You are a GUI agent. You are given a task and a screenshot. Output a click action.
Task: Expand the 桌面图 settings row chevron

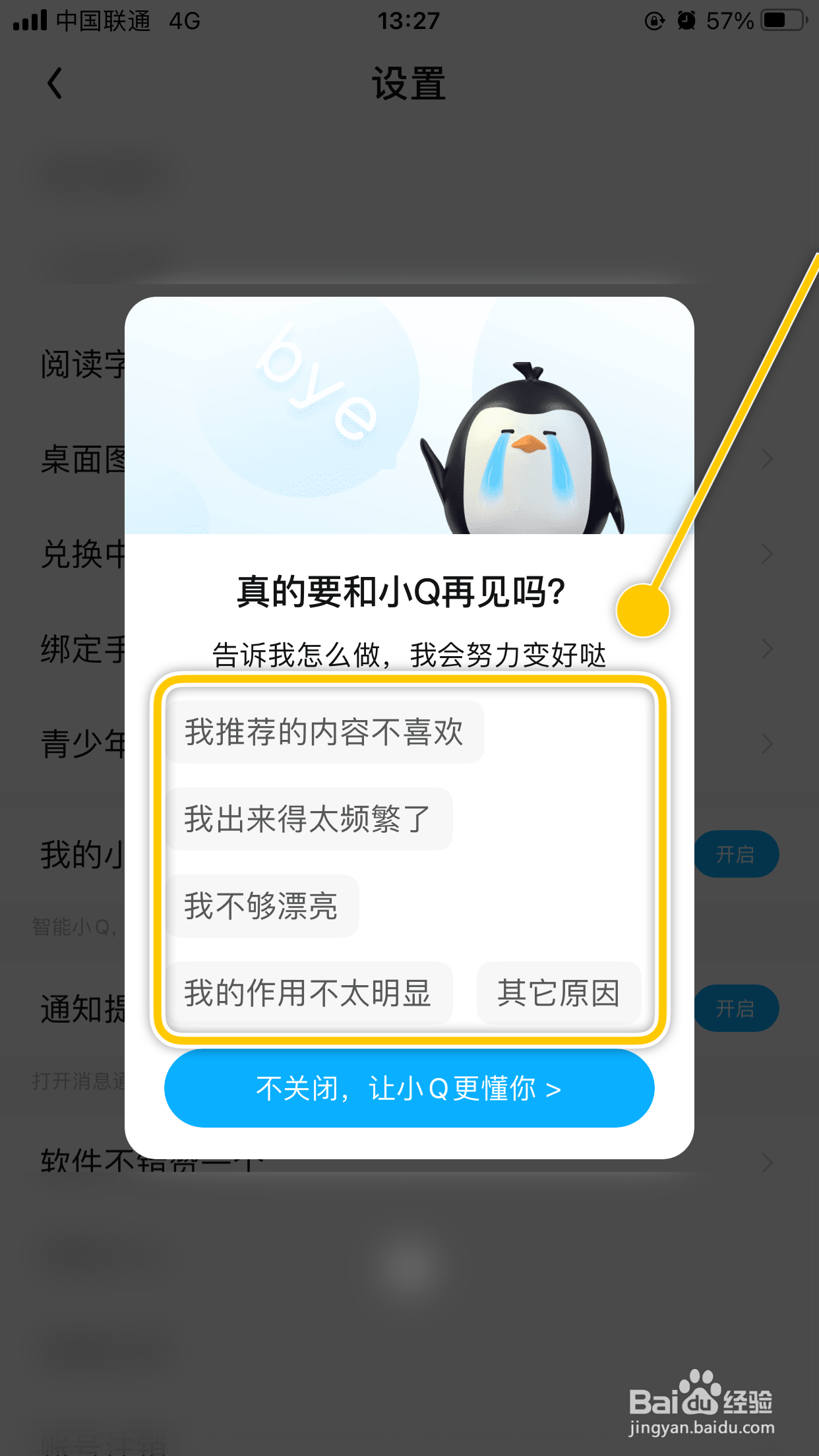point(767,459)
